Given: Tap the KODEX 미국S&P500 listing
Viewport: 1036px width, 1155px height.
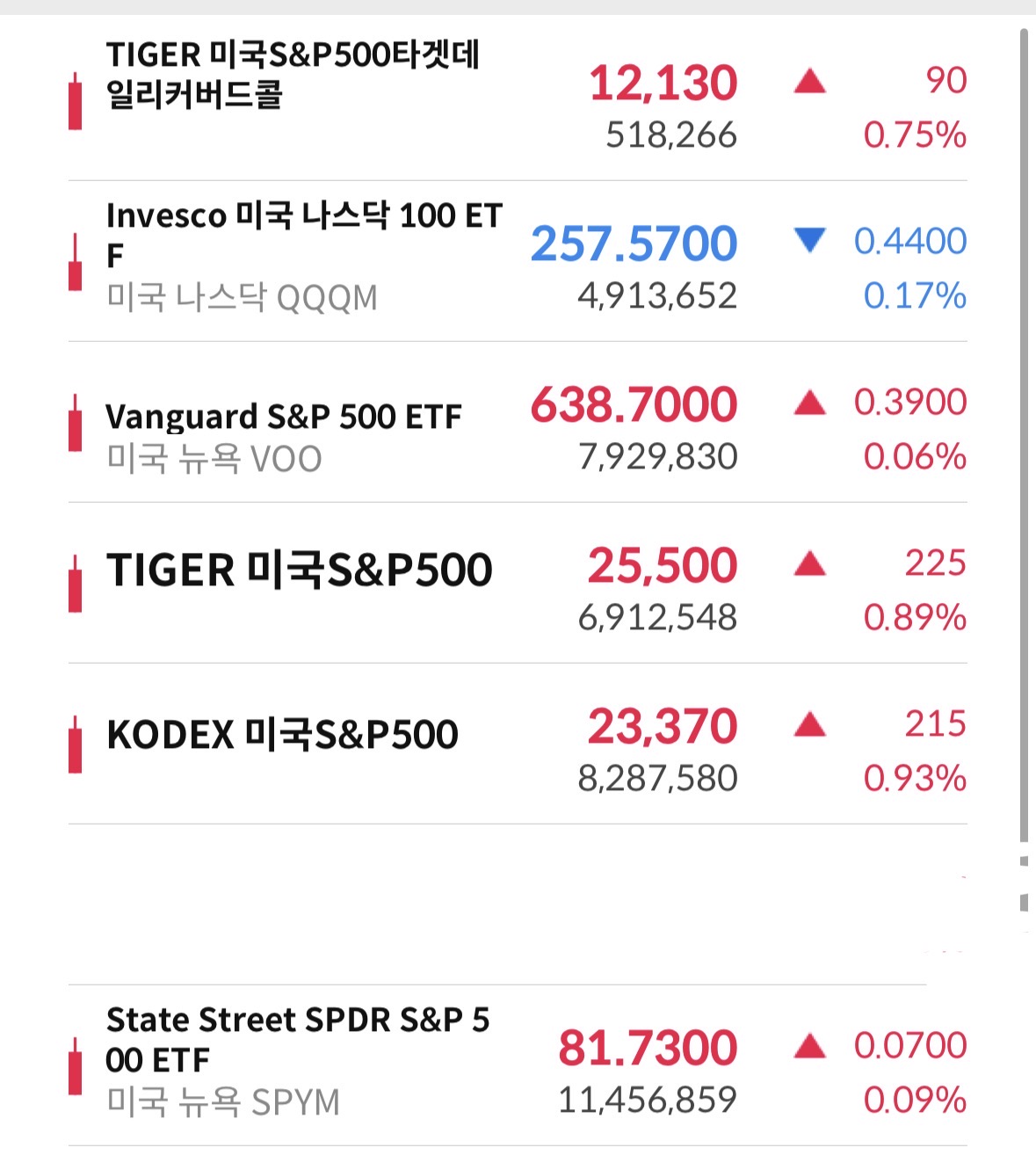Looking at the screenshot, I should [x=282, y=735].
